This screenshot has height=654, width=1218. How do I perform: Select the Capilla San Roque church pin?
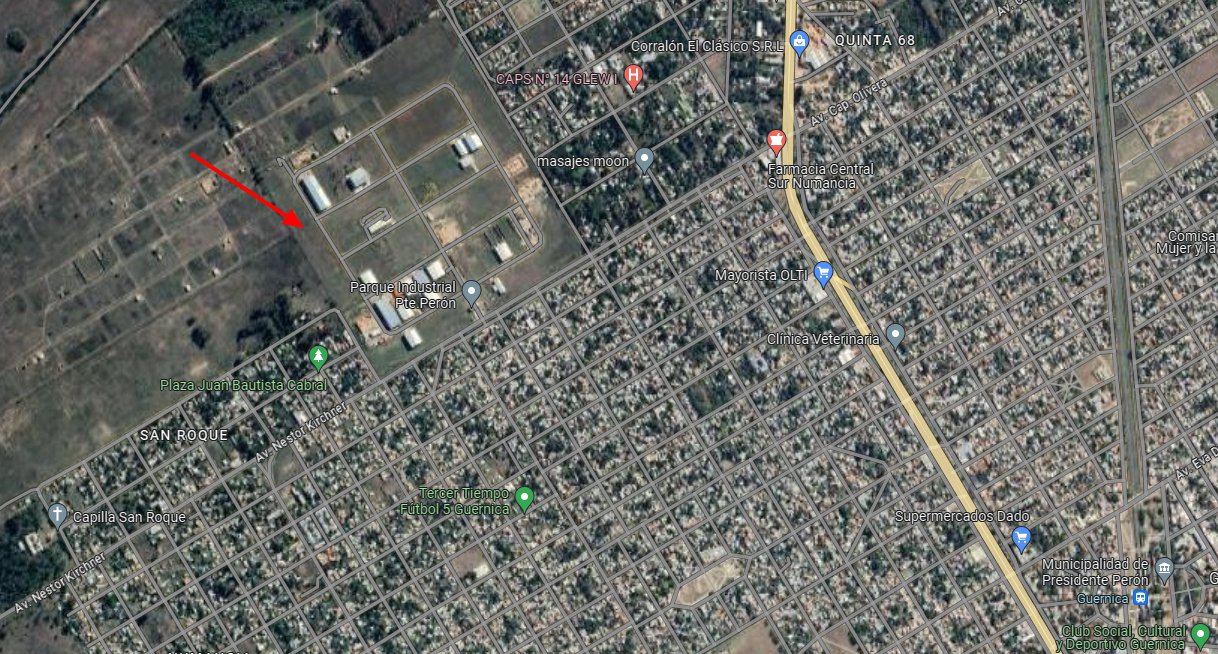58,515
